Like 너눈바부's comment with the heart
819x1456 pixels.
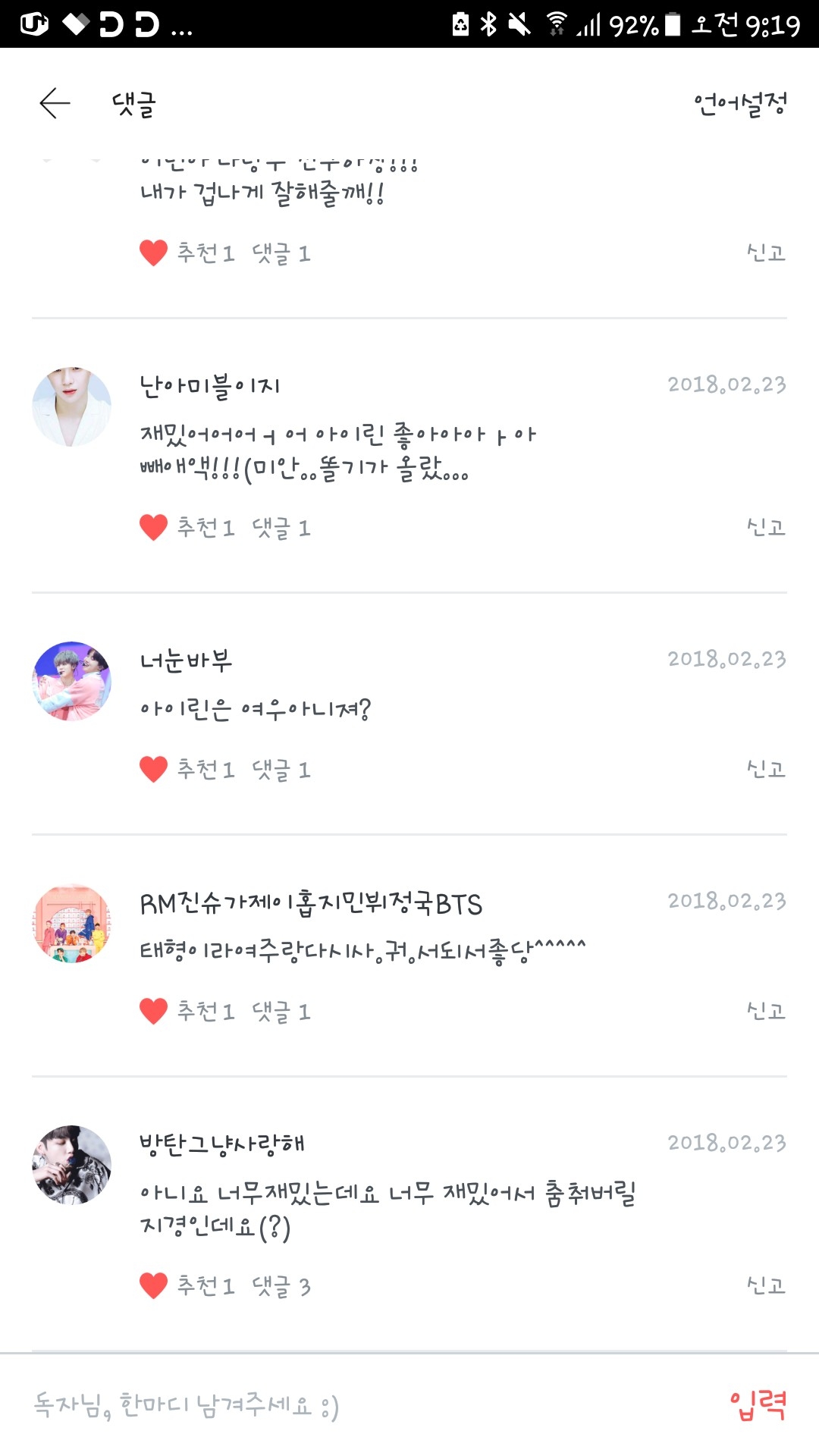[153, 769]
